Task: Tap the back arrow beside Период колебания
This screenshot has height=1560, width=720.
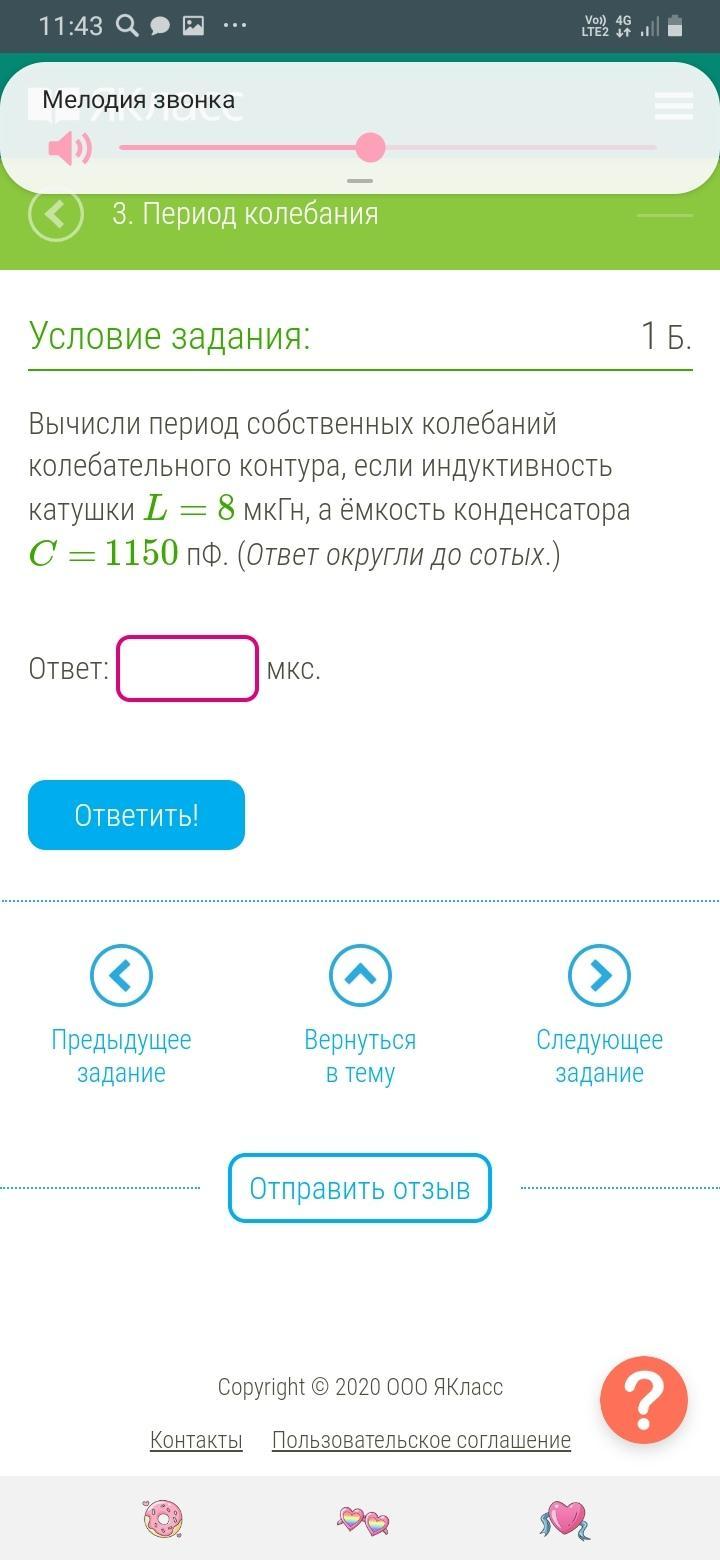Action: tap(56, 214)
